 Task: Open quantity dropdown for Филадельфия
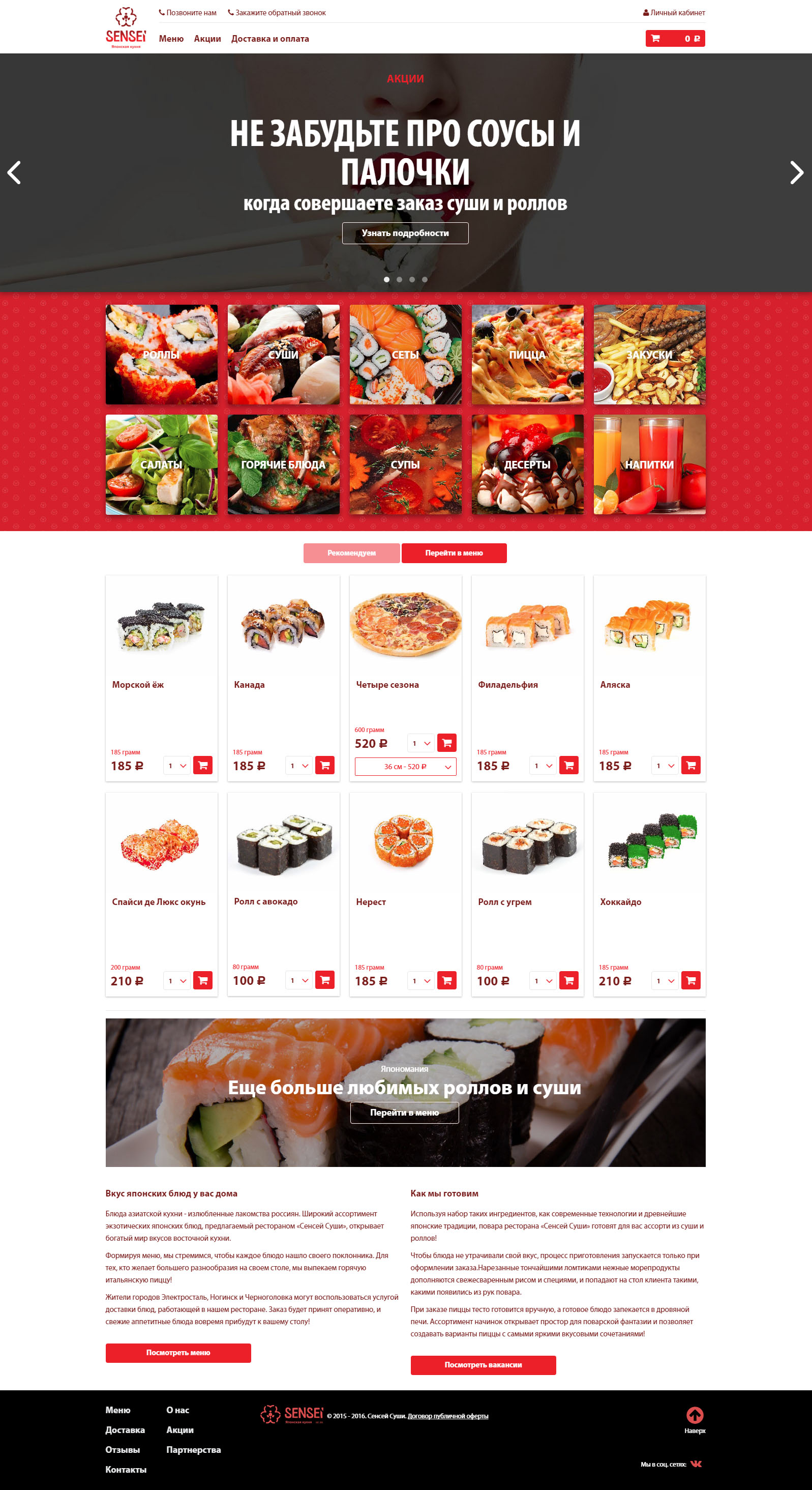pyautogui.click(x=543, y=765)
